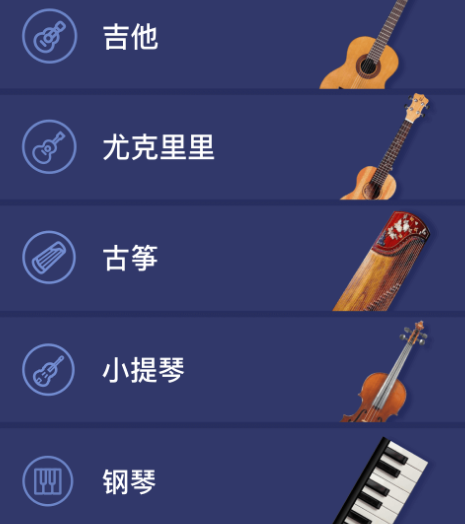The image size is (465, 524).
Task: Select the 吉他 (guitar) instrument row
Action: click(232, 44)
